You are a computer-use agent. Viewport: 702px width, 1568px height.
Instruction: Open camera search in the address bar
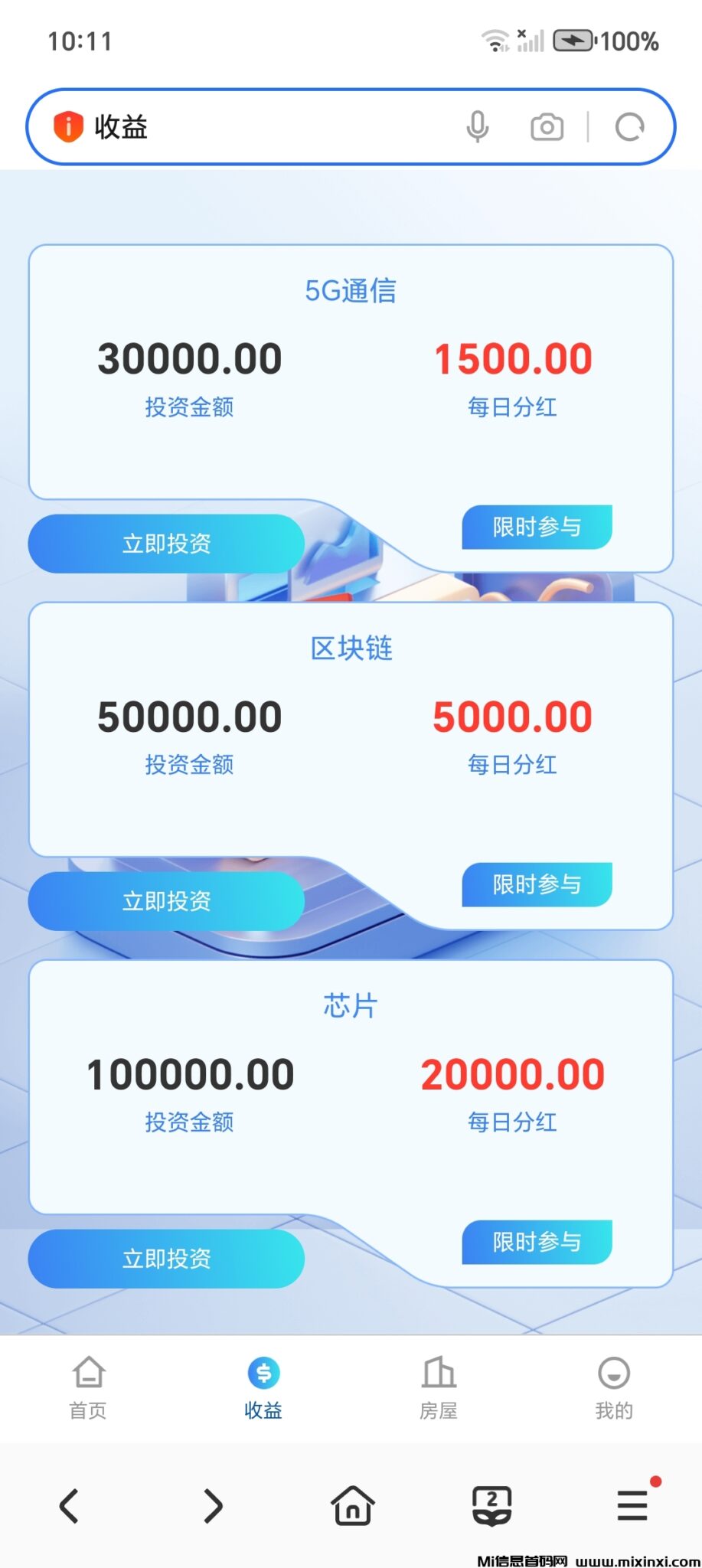547,127
